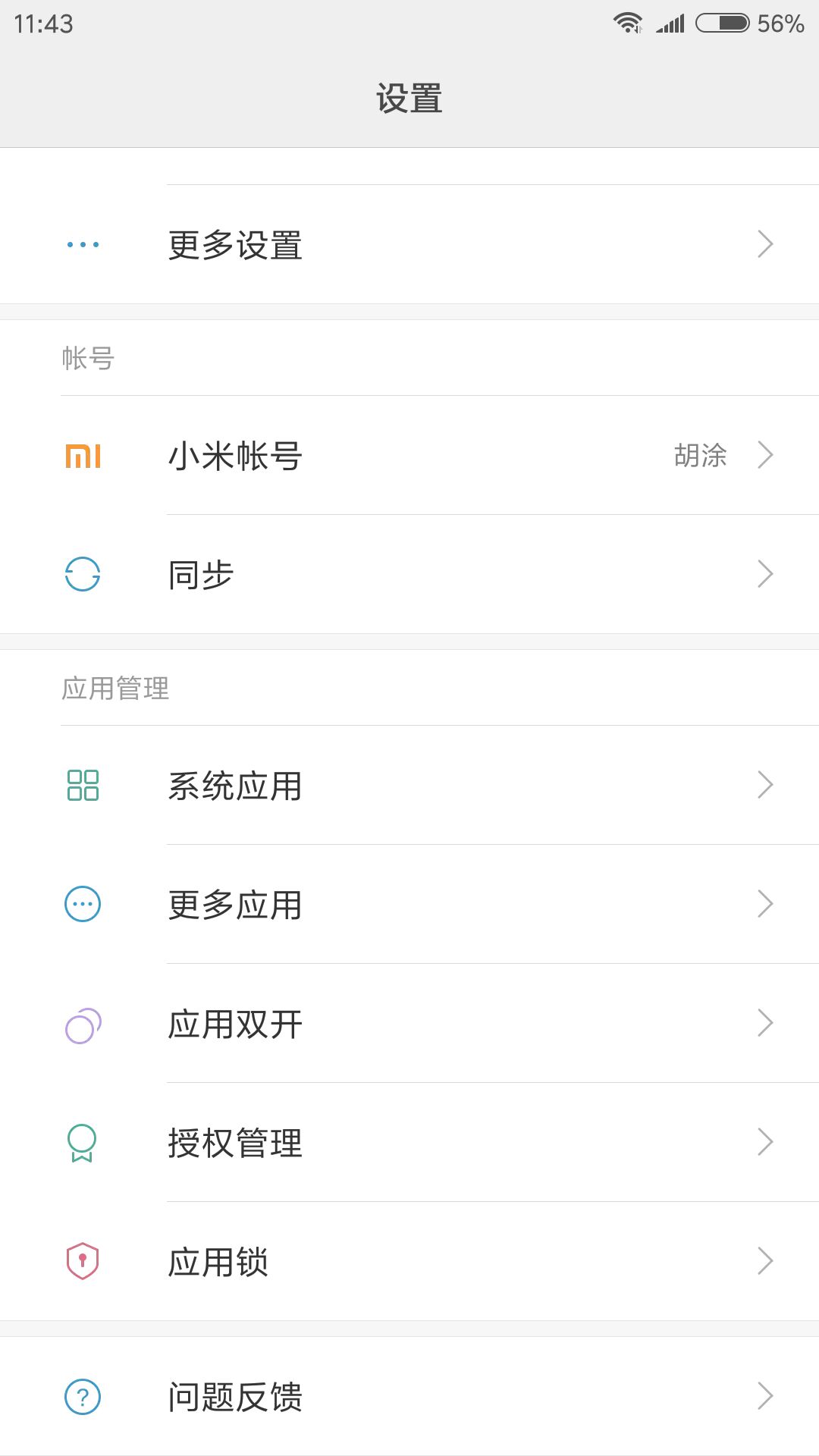The image size is (819, 1456).
Task: Open the 同步 sync settings
Action: pos(409,574)
